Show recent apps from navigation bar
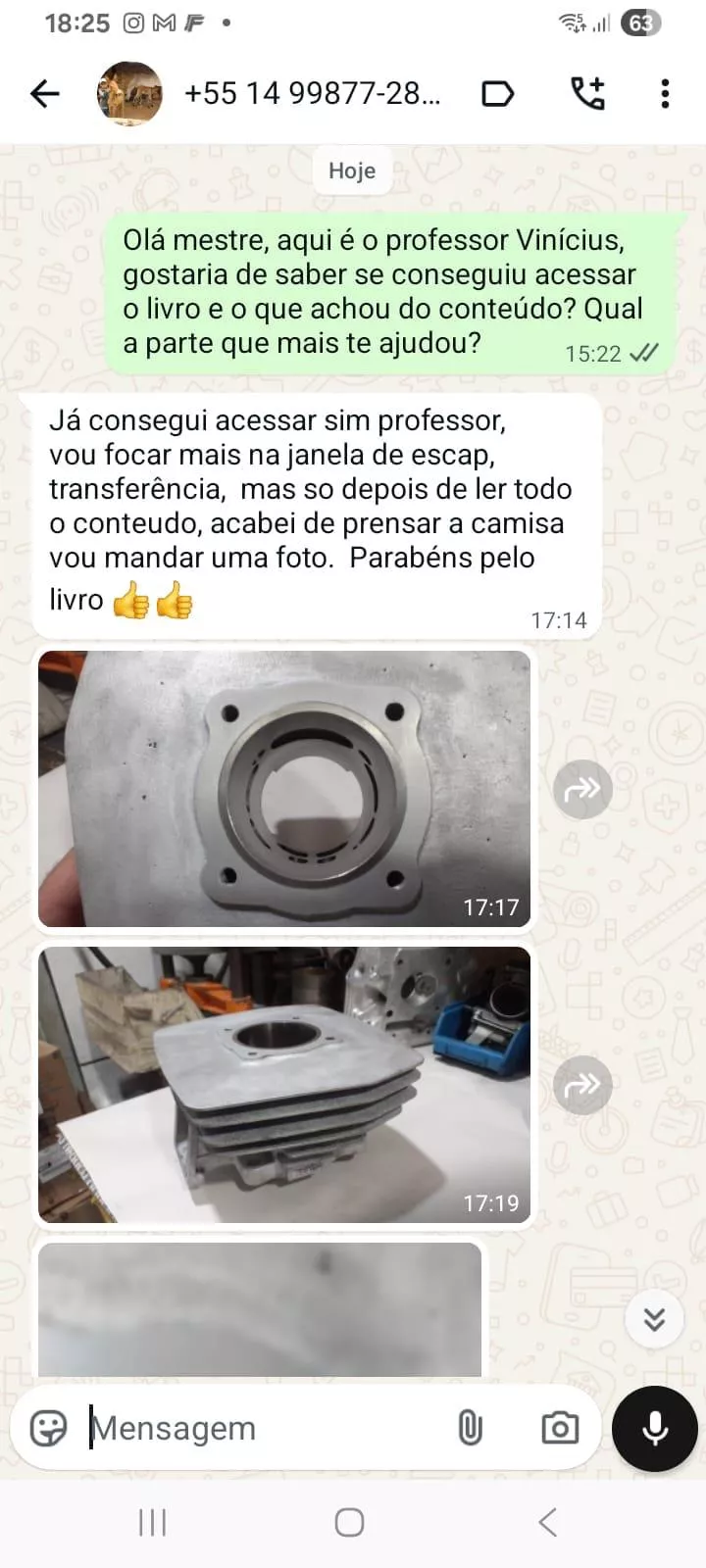 152,1522
